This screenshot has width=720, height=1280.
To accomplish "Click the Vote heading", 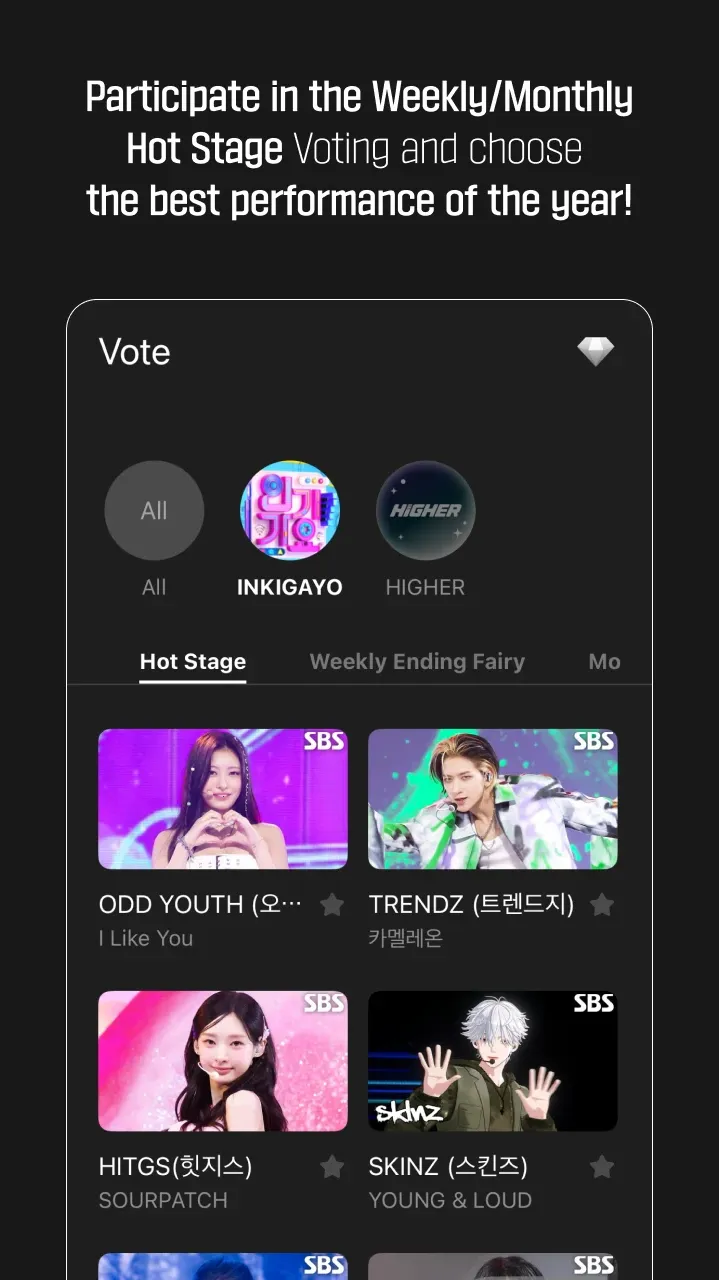I will (134, 351).
